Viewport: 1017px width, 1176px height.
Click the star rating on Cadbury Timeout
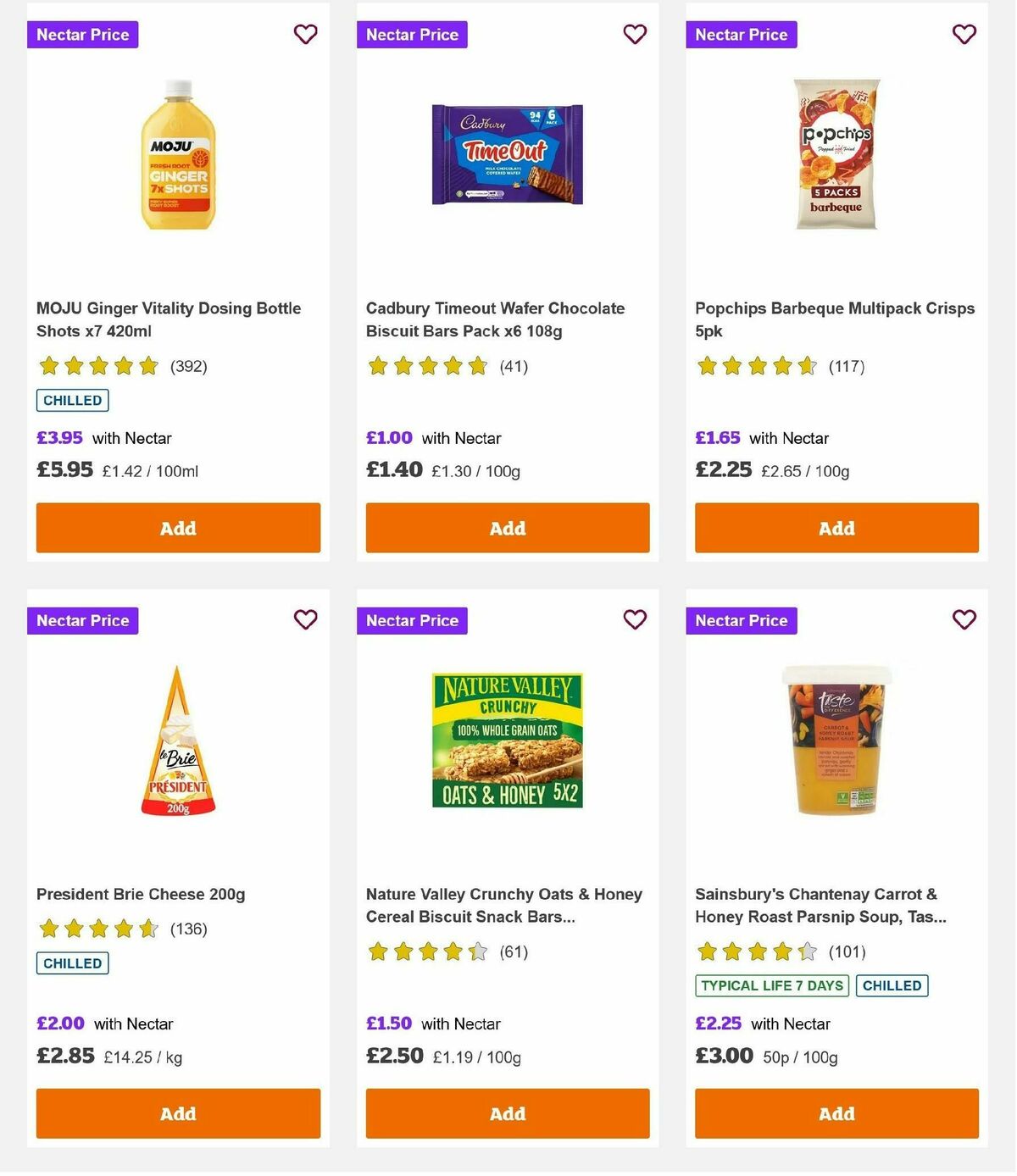point(428,366)
